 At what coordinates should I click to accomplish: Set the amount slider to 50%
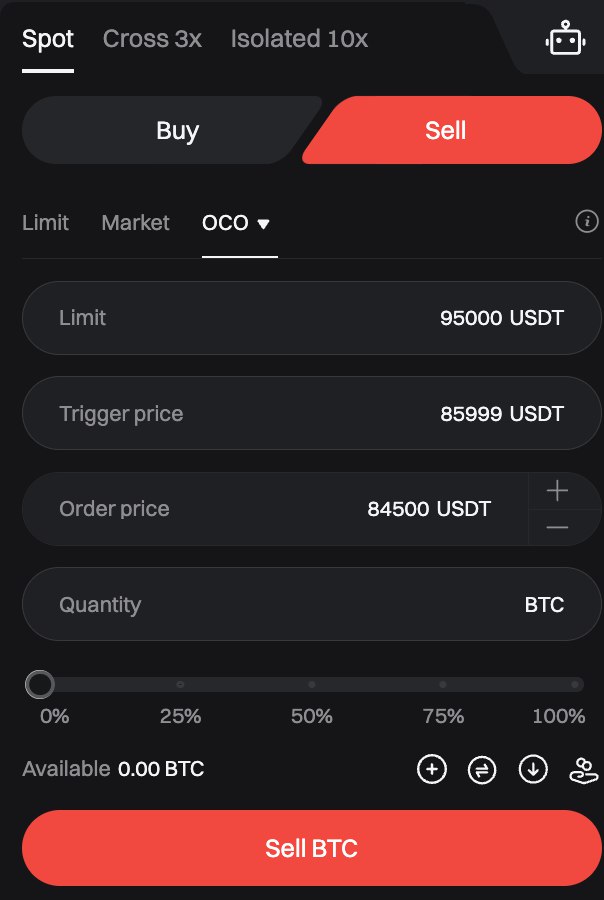(312, 685)
